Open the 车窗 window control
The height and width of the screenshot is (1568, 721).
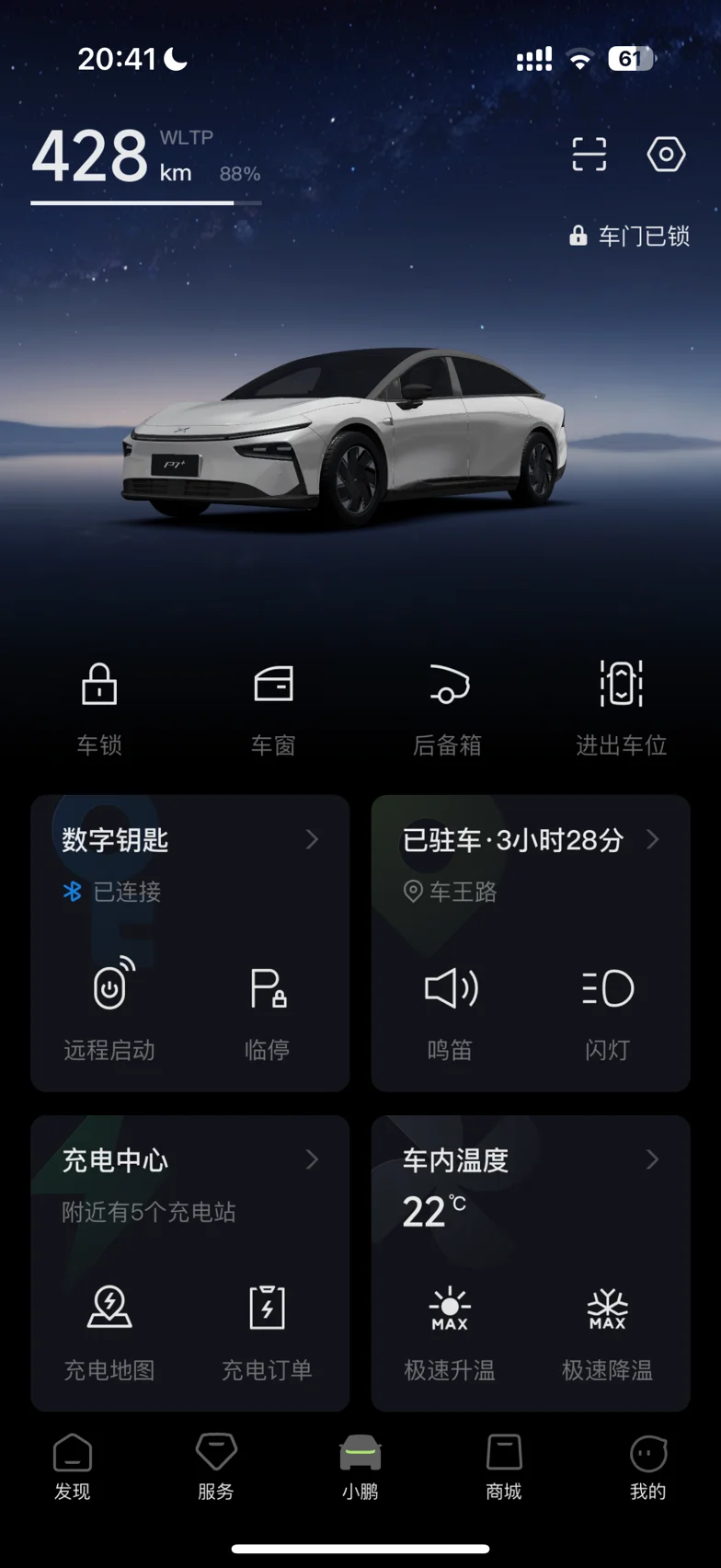click(x=273, y=709)
